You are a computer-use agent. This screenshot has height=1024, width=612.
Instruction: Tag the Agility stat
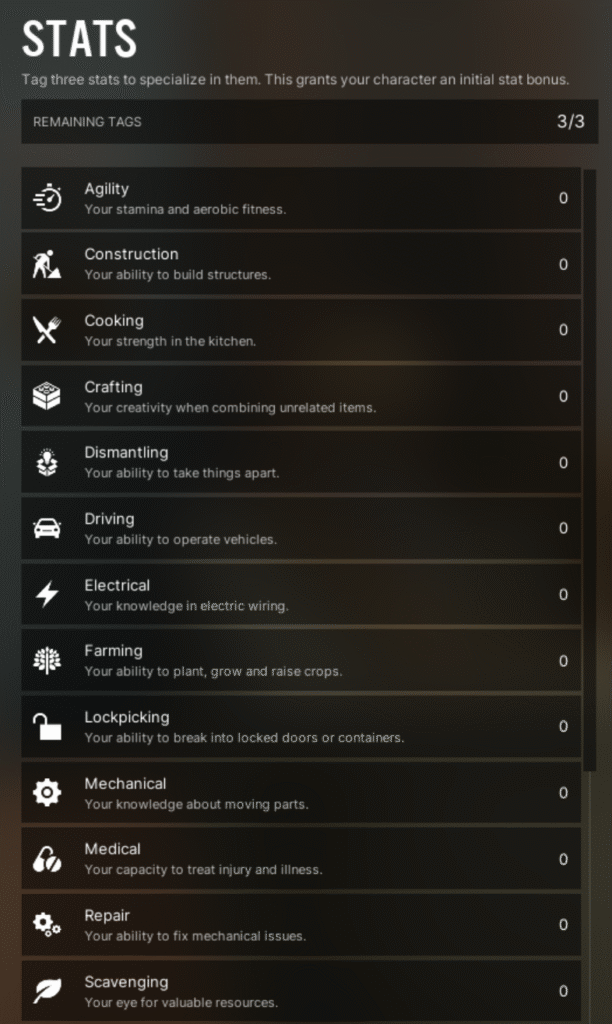[300, 198]
